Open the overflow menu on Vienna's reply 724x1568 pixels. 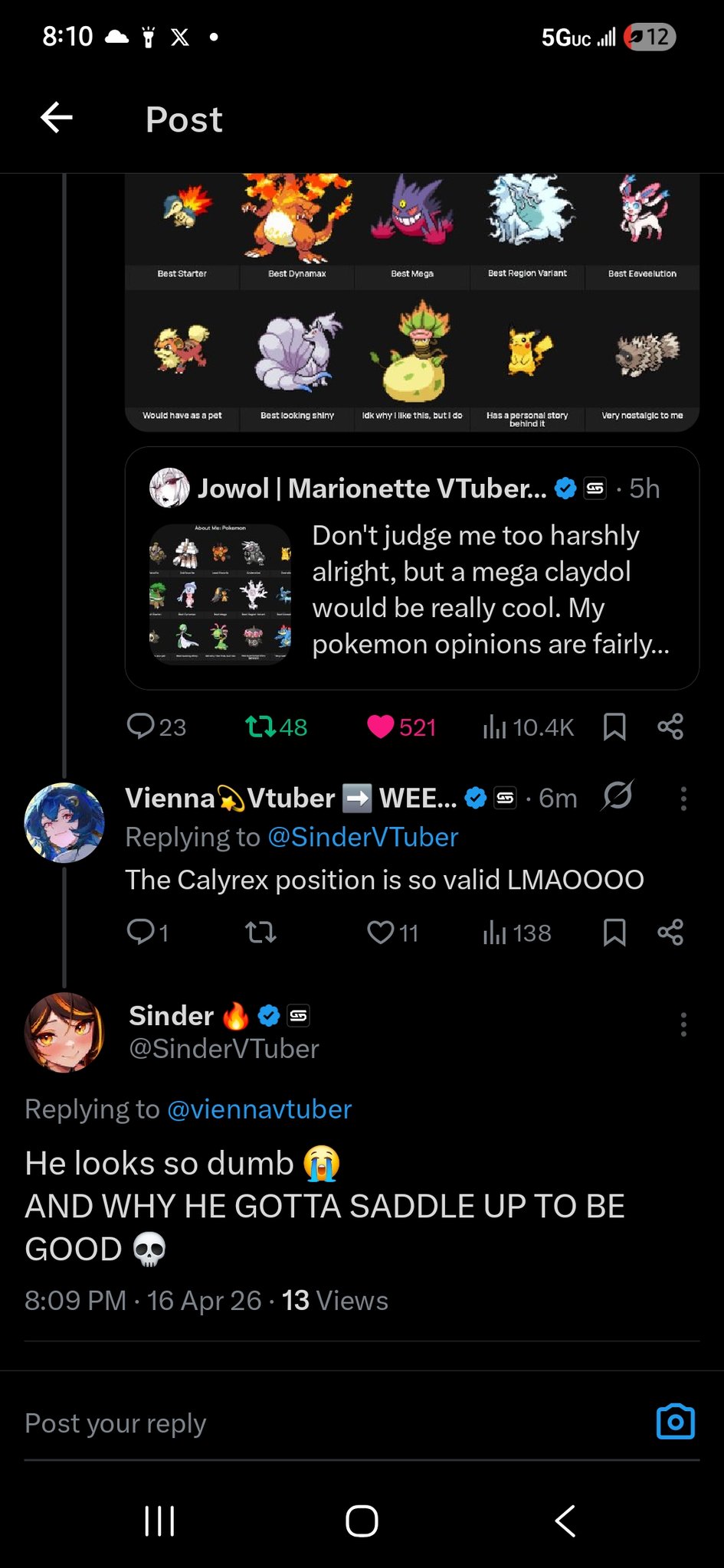coord(683,799)
